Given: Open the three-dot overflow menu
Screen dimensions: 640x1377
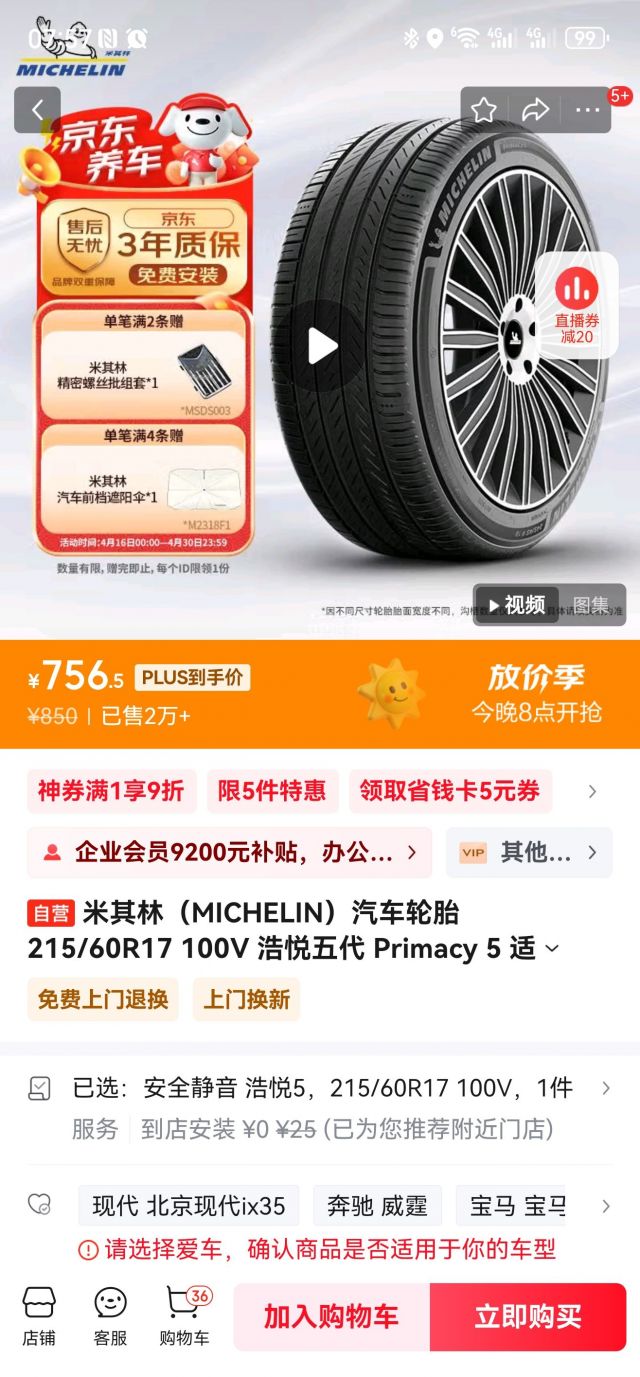Looking at the screenshot, I should (587, 110).
